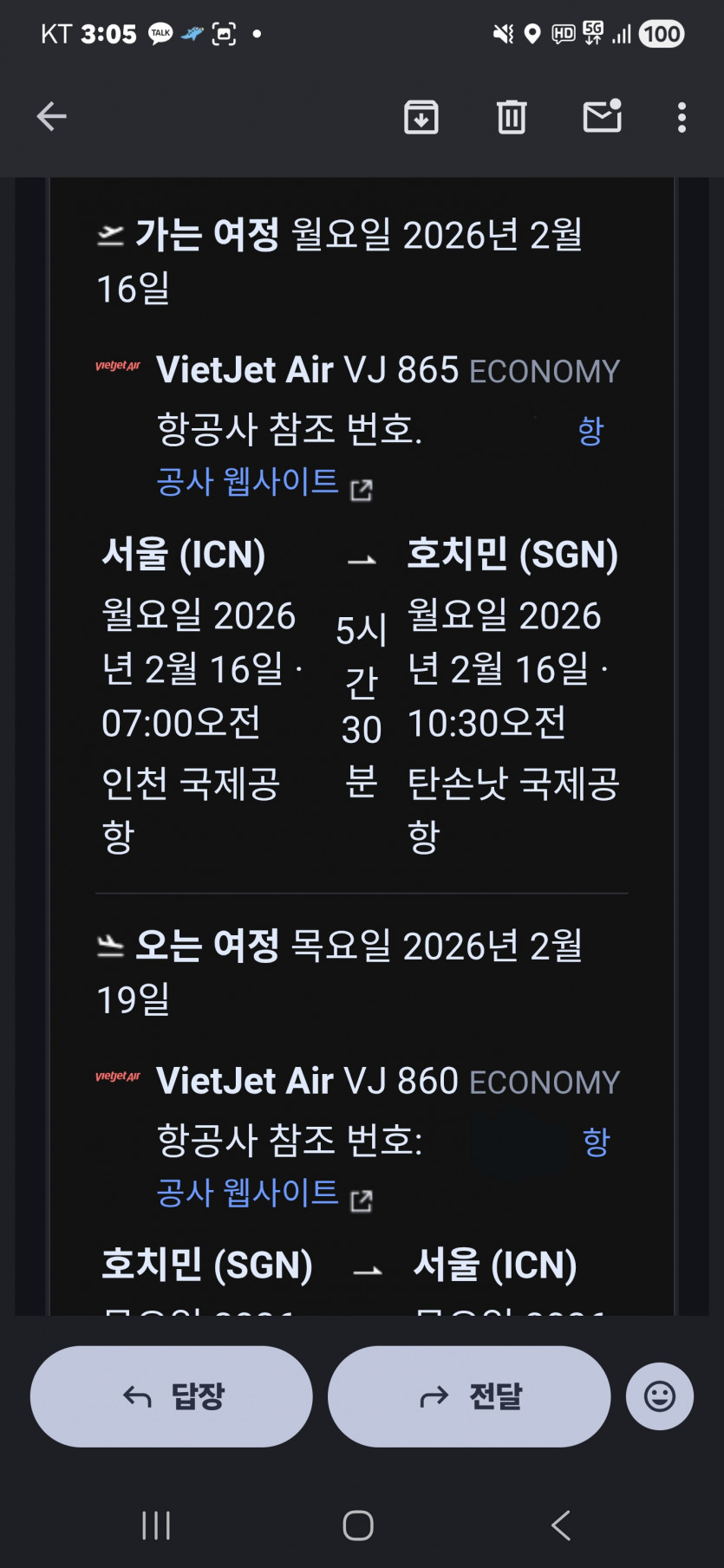The height and width of the screenshot is (1568, 724).
Task: Open the three-dot overflow menu
Action: [681, 115]
